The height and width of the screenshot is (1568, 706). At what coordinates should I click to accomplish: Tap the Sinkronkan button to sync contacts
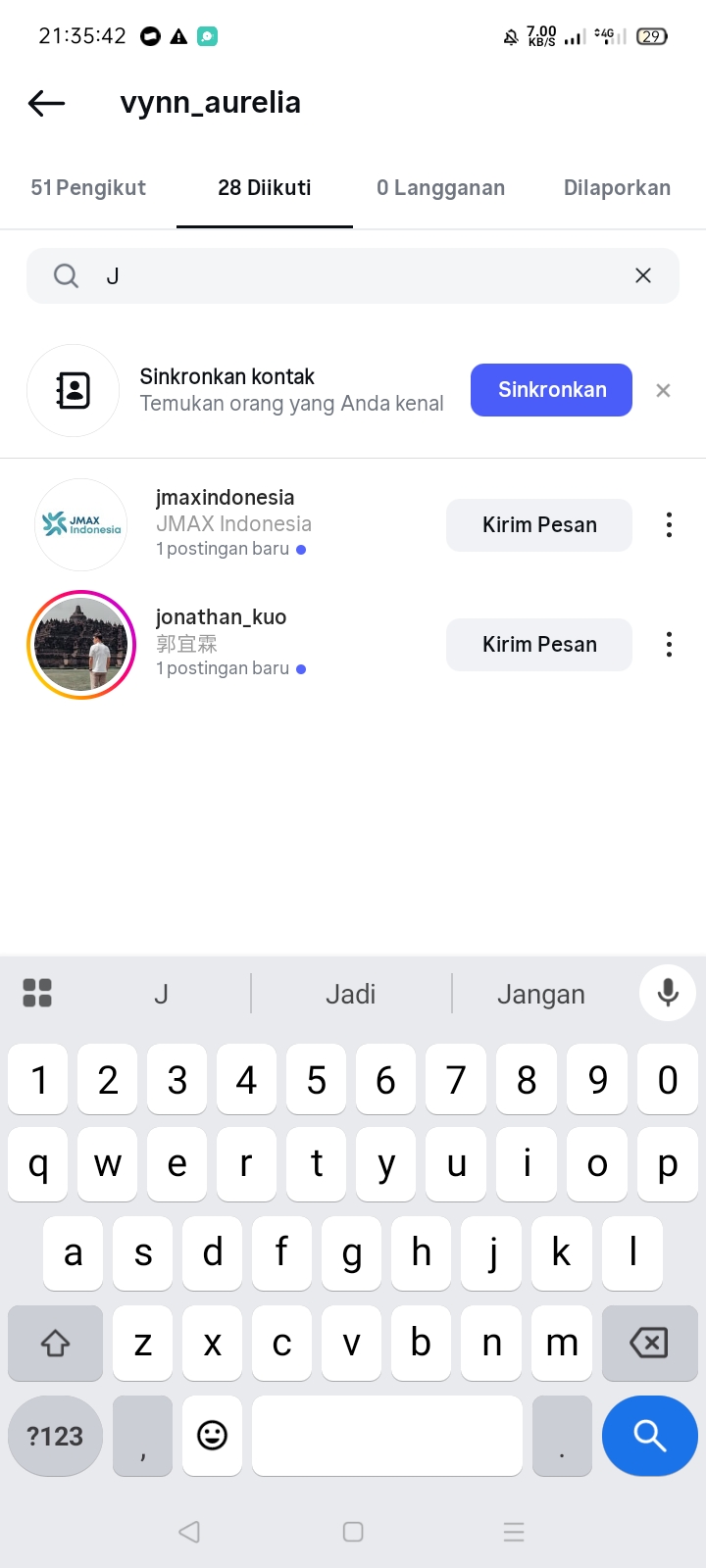point(551,390)
